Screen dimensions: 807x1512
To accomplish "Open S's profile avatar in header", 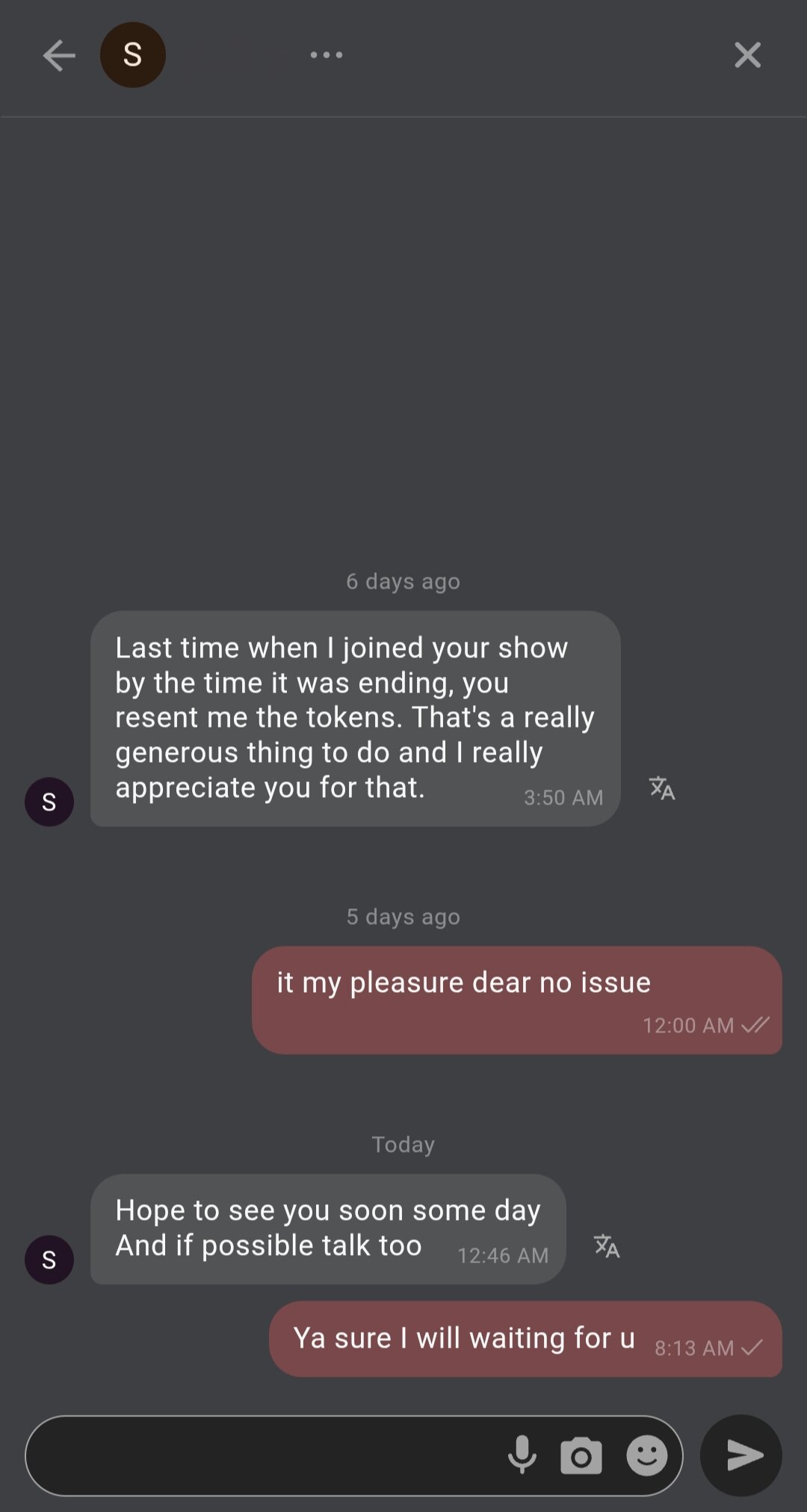I will click(x=133, y=55).
